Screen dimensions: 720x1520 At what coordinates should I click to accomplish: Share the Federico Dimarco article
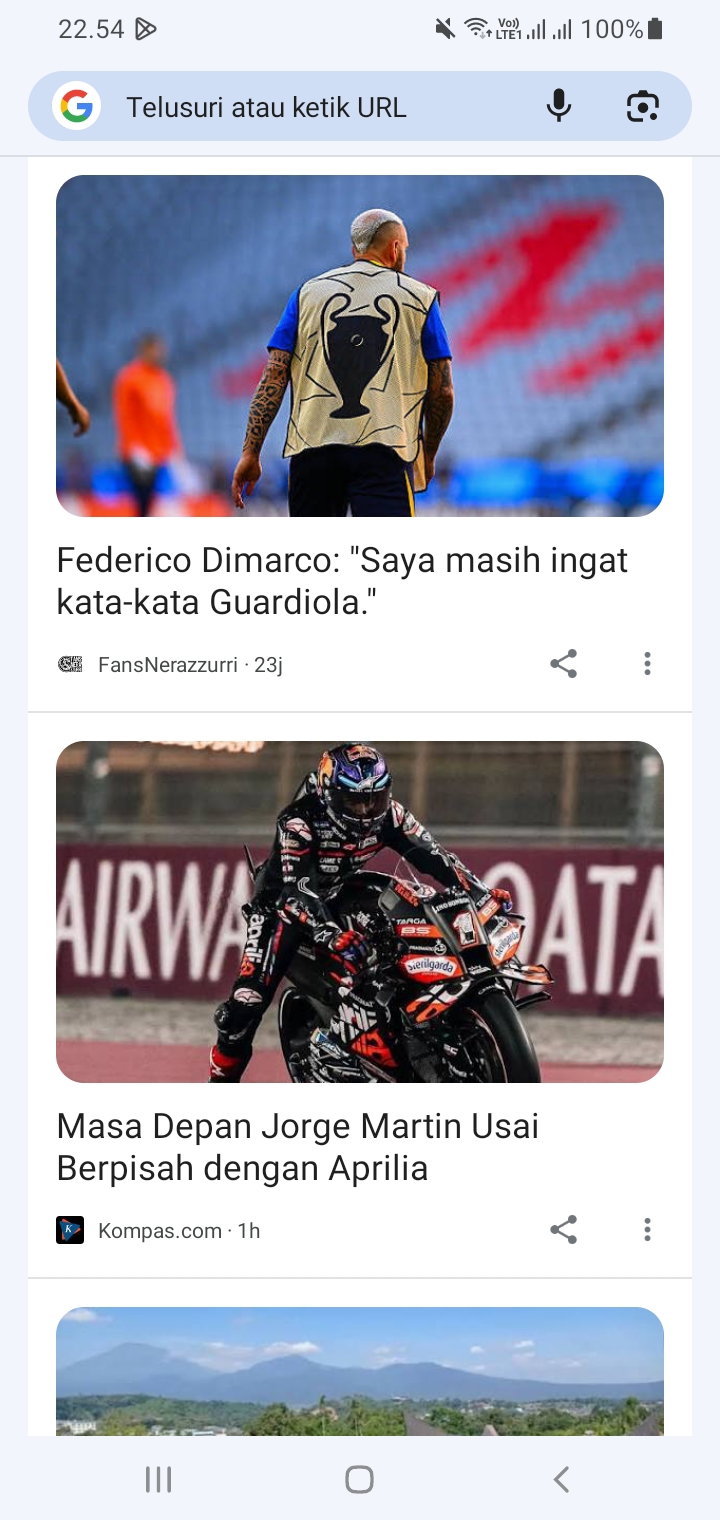(x=563, y=663)
